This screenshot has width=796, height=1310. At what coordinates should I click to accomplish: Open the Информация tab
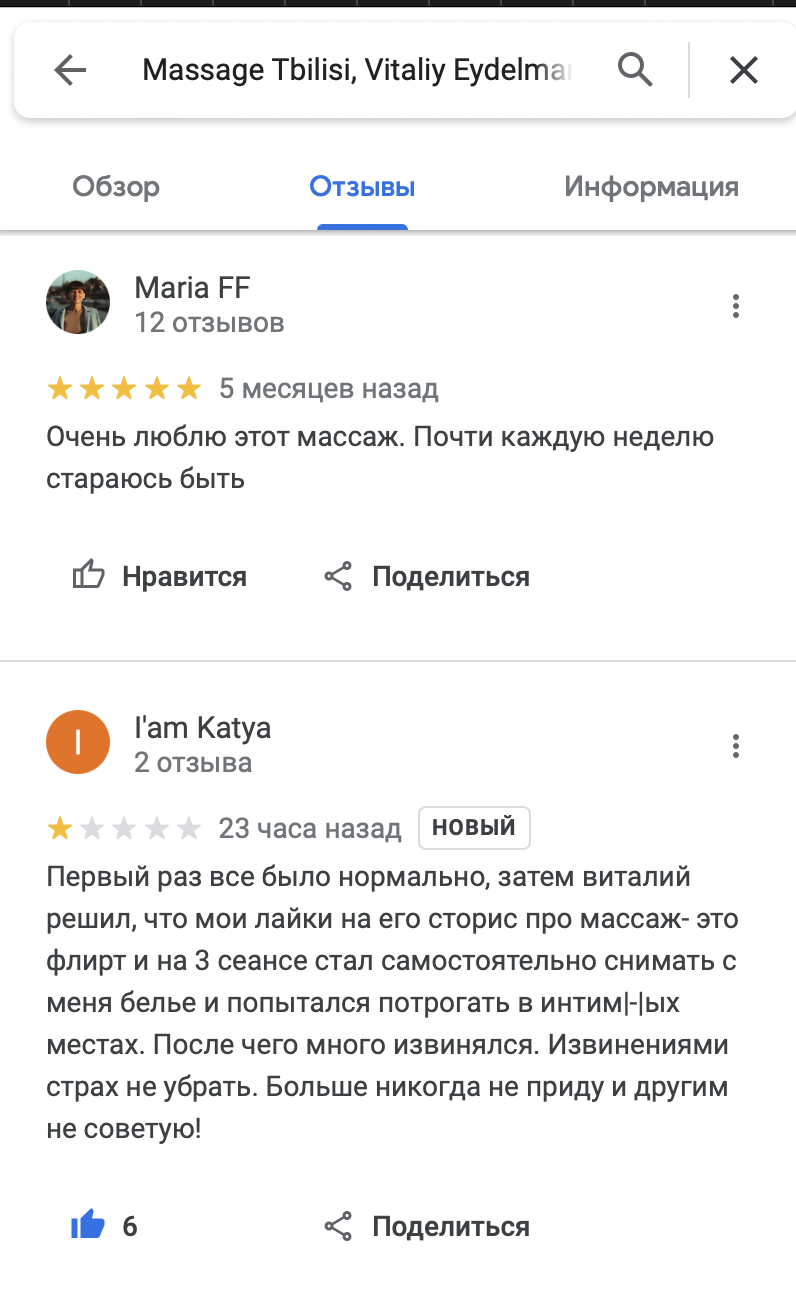[x=651, y=187]
